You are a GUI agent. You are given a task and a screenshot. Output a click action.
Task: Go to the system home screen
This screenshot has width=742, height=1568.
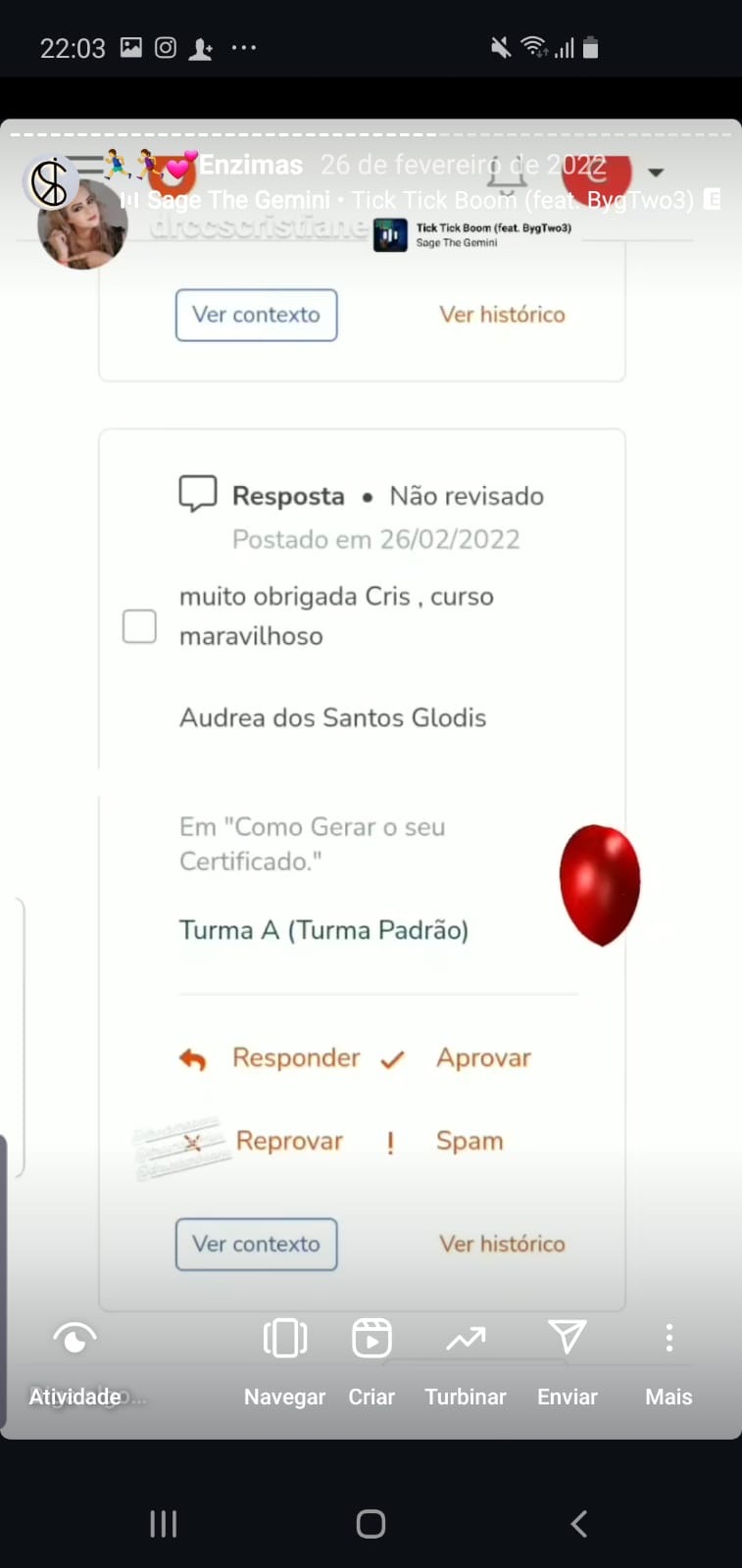(x=371, y=1523)
